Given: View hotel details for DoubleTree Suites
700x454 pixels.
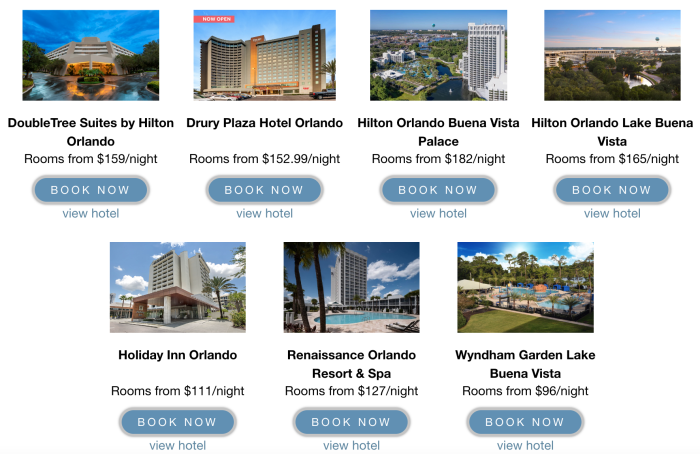Looking at the screenshot, I should point(91,213).
